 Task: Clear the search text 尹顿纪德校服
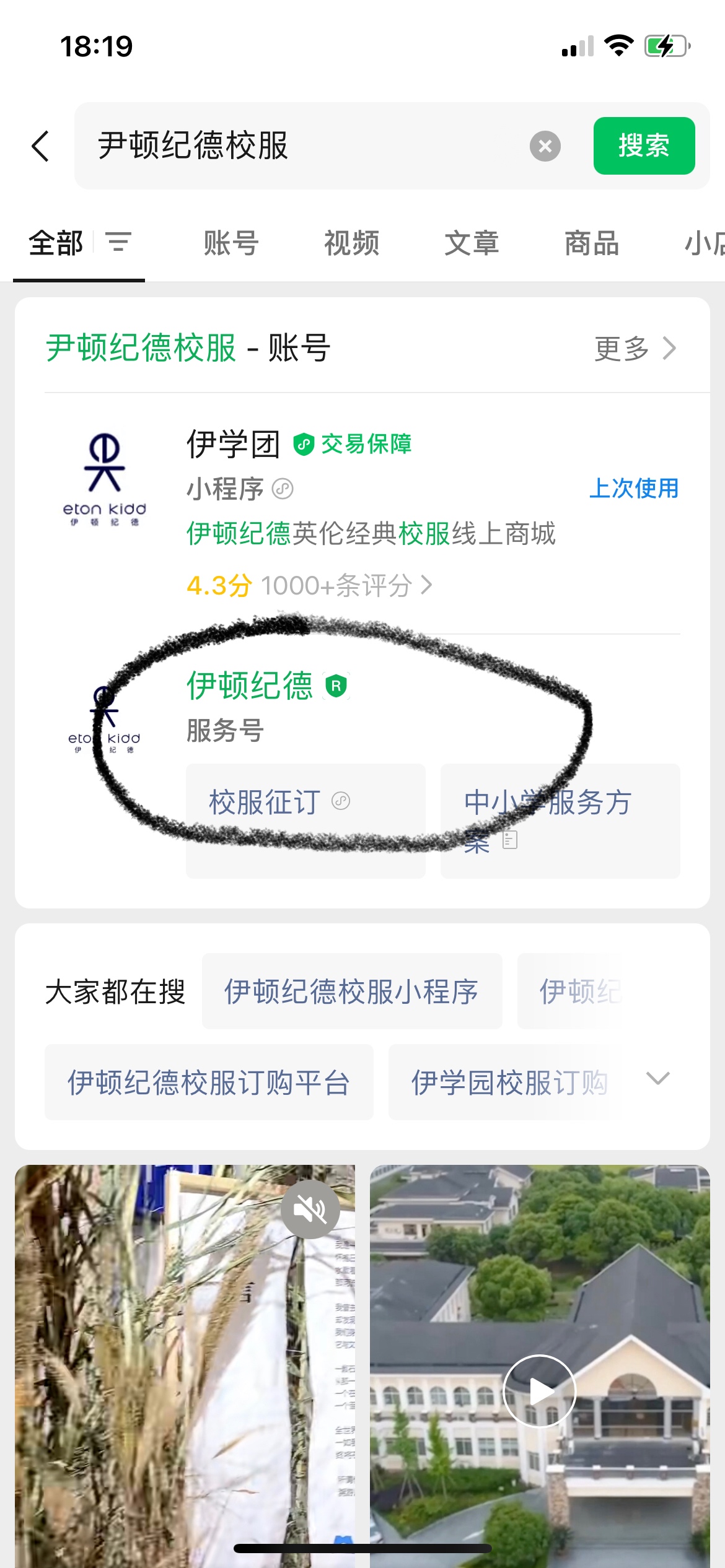tap(545, 146)
